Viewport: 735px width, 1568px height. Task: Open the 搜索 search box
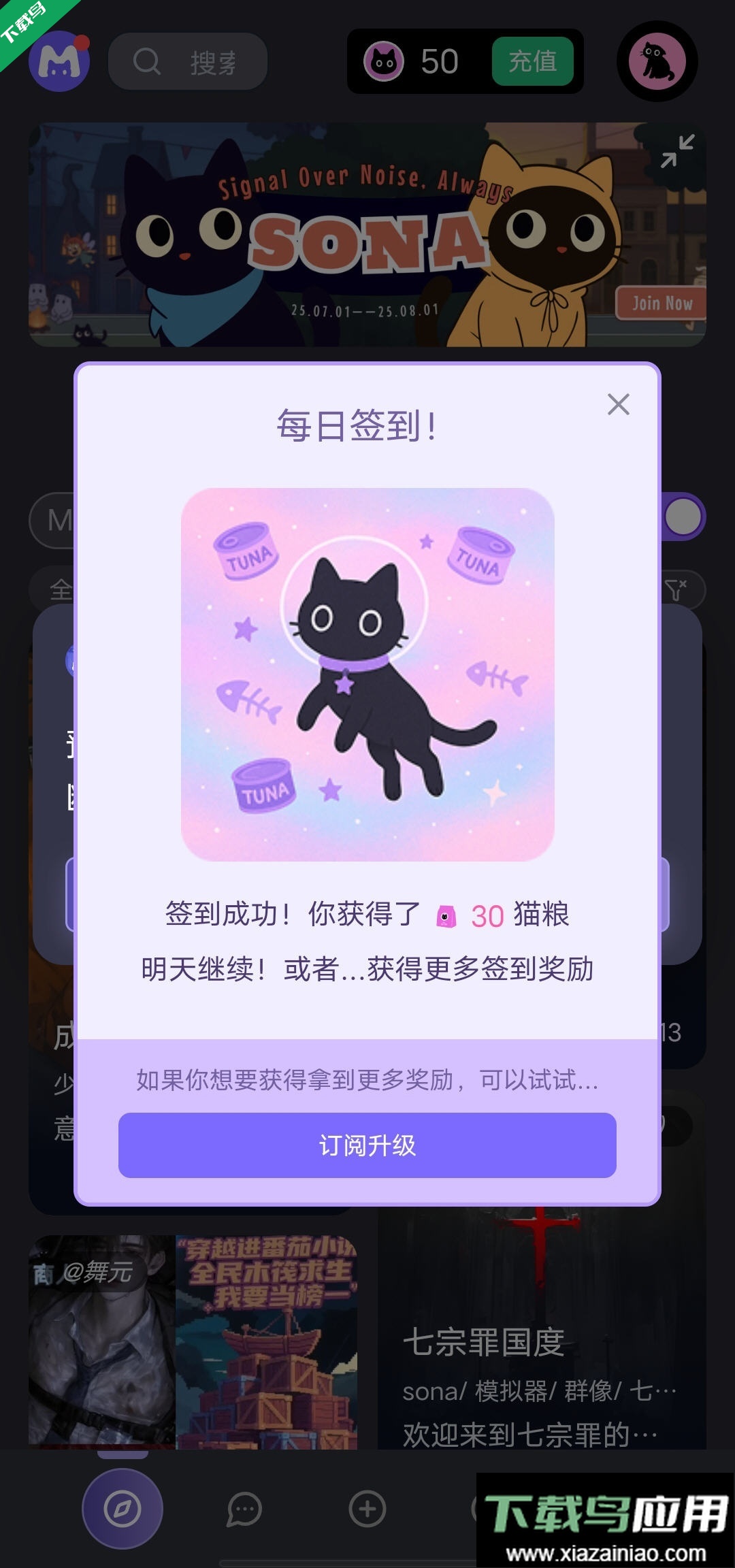188,62
